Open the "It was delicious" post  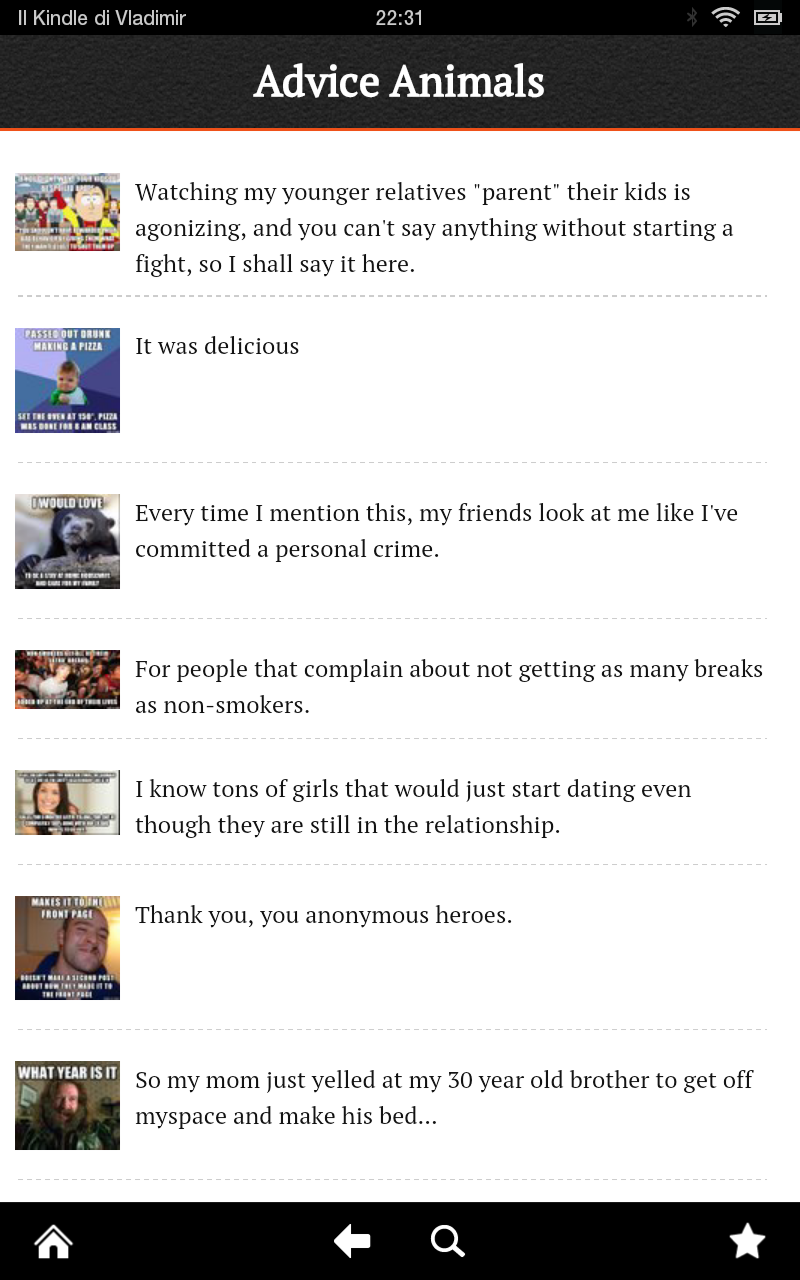coord(217,346)
